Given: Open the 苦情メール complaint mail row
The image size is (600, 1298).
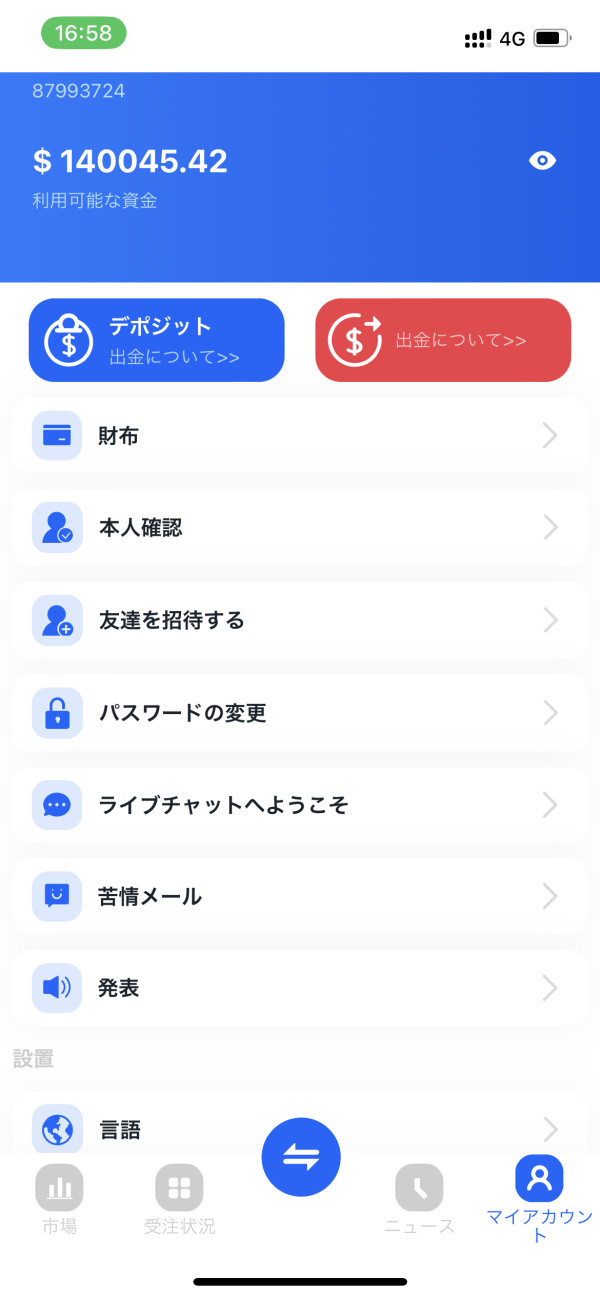Looking at the screenshot, I should [x=299, y=896].
